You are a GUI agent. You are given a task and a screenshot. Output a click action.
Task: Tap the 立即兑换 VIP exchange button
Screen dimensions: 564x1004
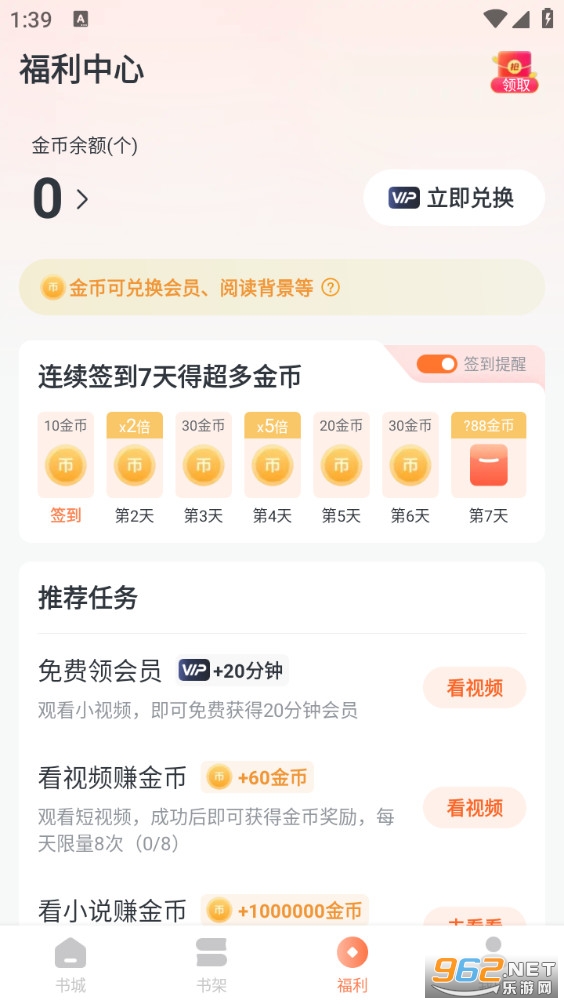click(454, 198)
